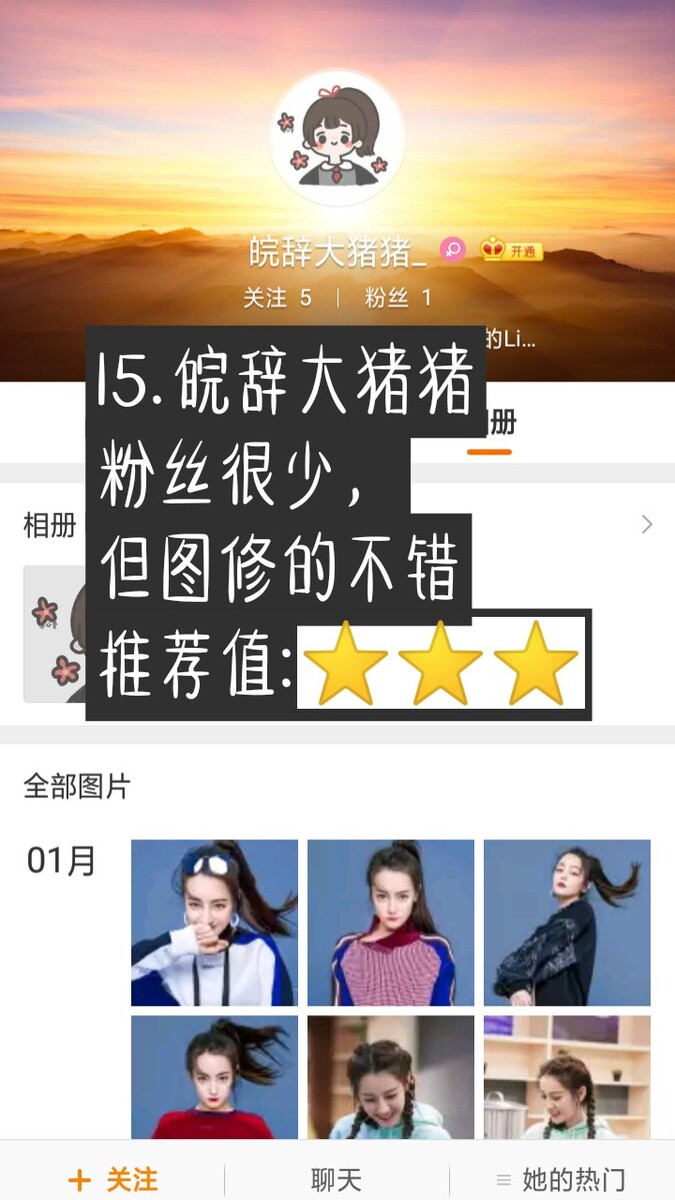Follow this user with the 关注 button
The width and height of the screenshot is (675, 1200).
112,1179
